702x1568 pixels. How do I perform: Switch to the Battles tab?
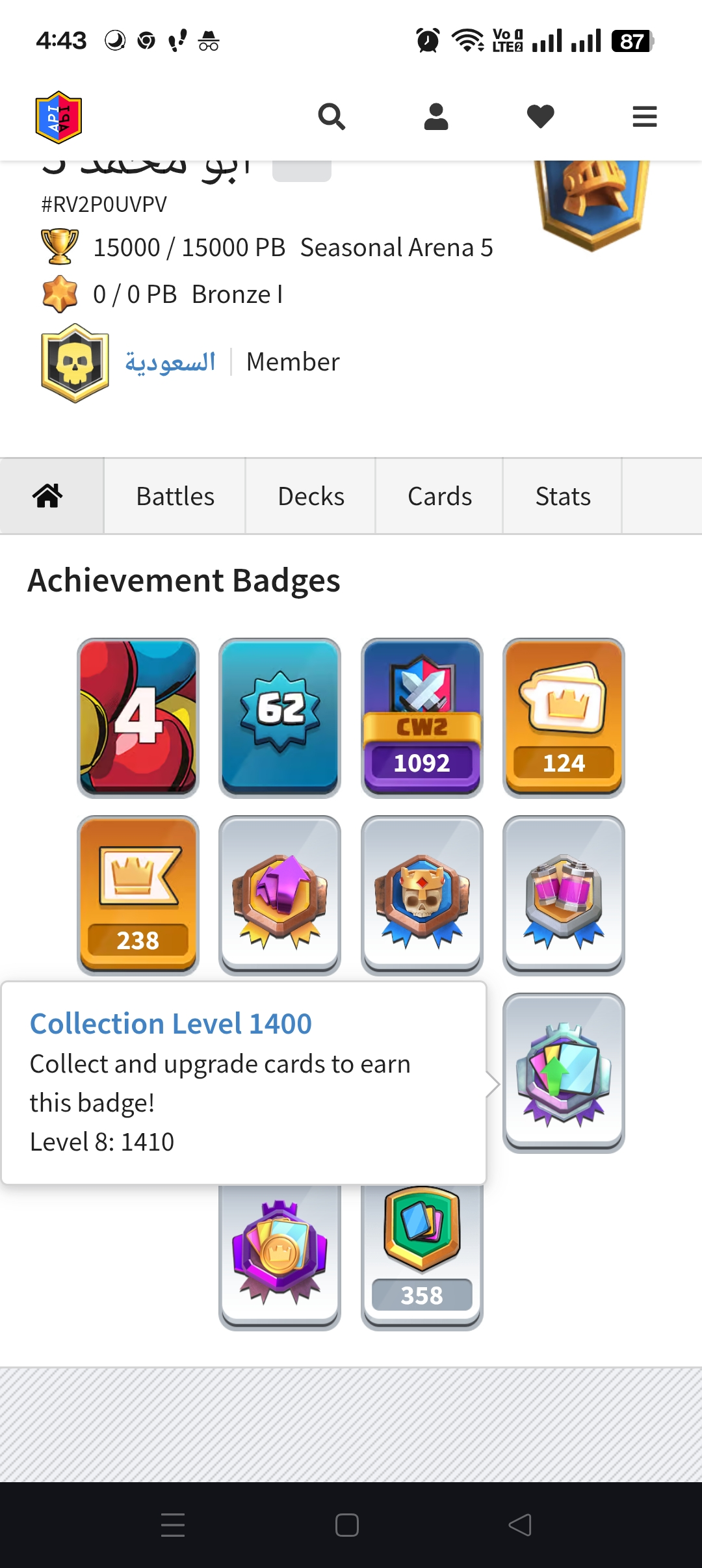(175, 496)
